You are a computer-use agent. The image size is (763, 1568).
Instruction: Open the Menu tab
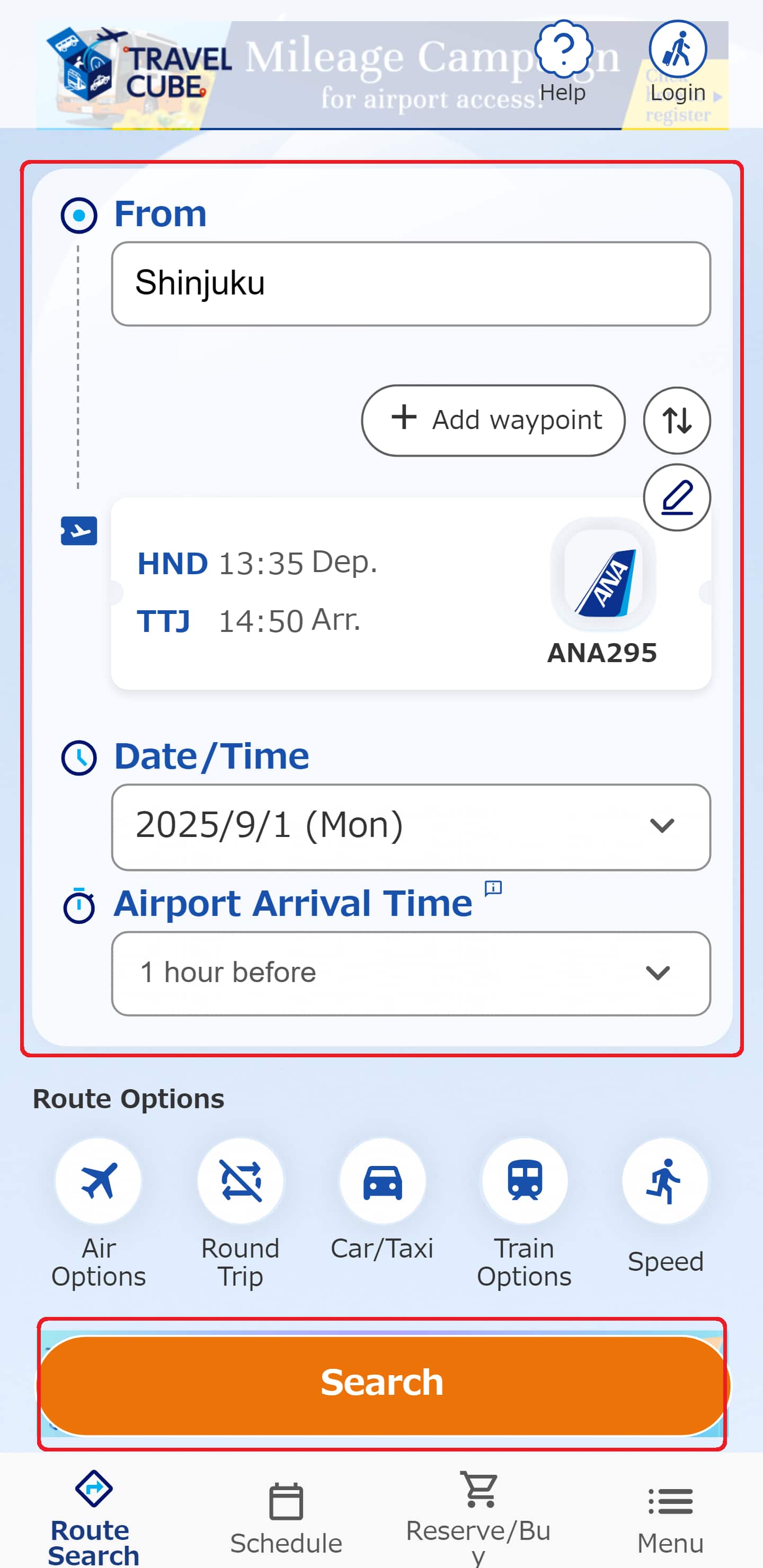670,1518
